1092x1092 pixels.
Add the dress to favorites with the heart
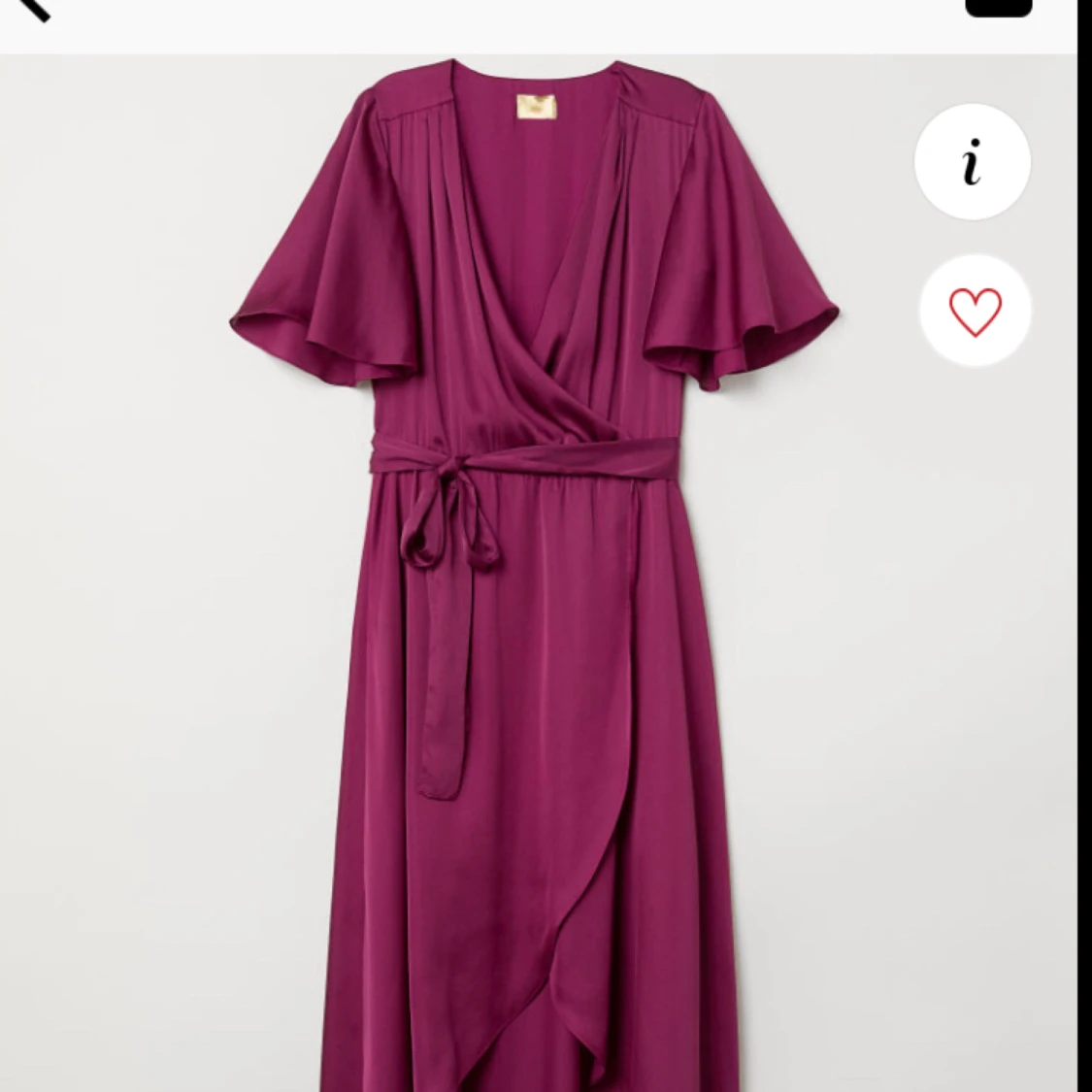(x=975, y=312)
